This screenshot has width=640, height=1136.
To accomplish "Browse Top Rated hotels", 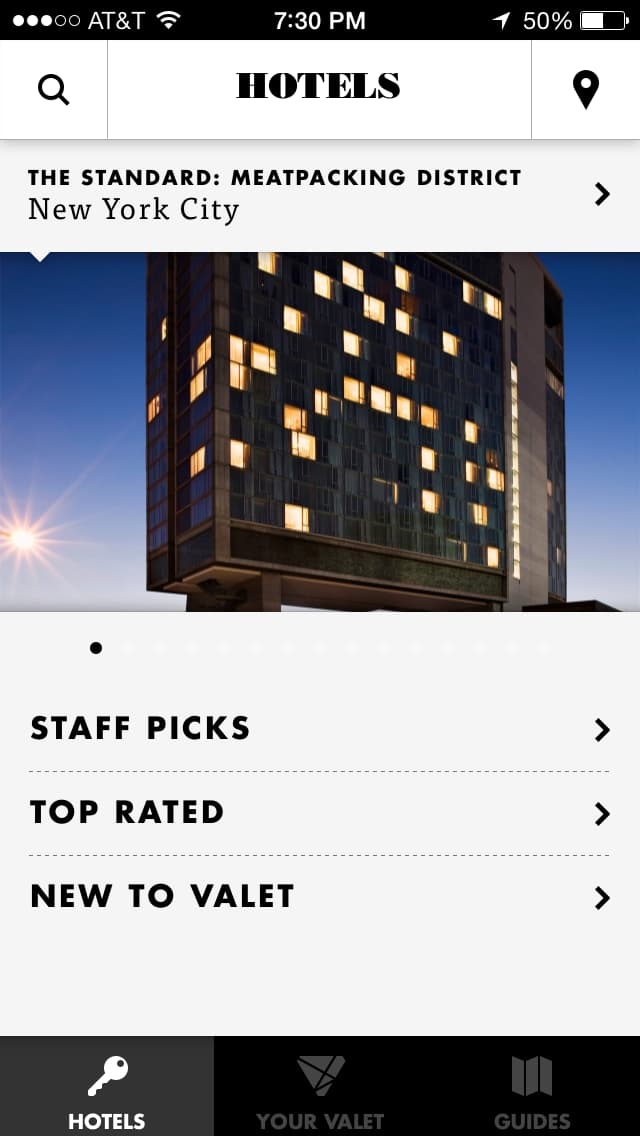I will click(x=320, y=813).
